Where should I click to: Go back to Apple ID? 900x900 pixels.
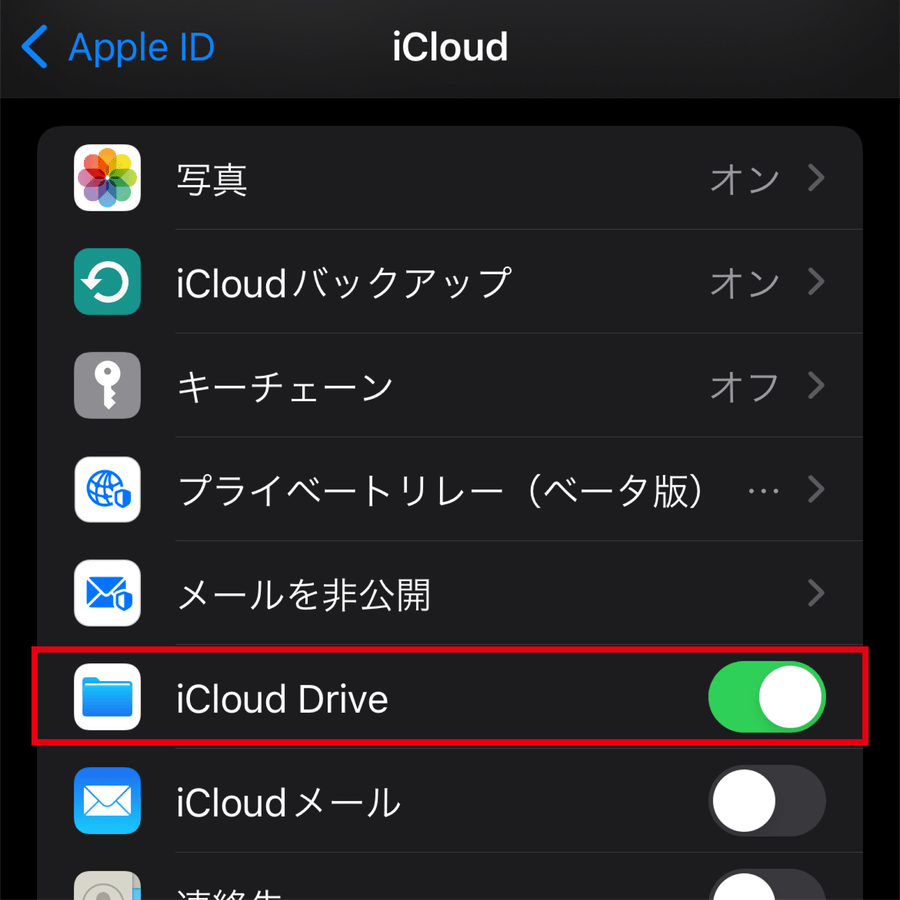tap(118, 48)
